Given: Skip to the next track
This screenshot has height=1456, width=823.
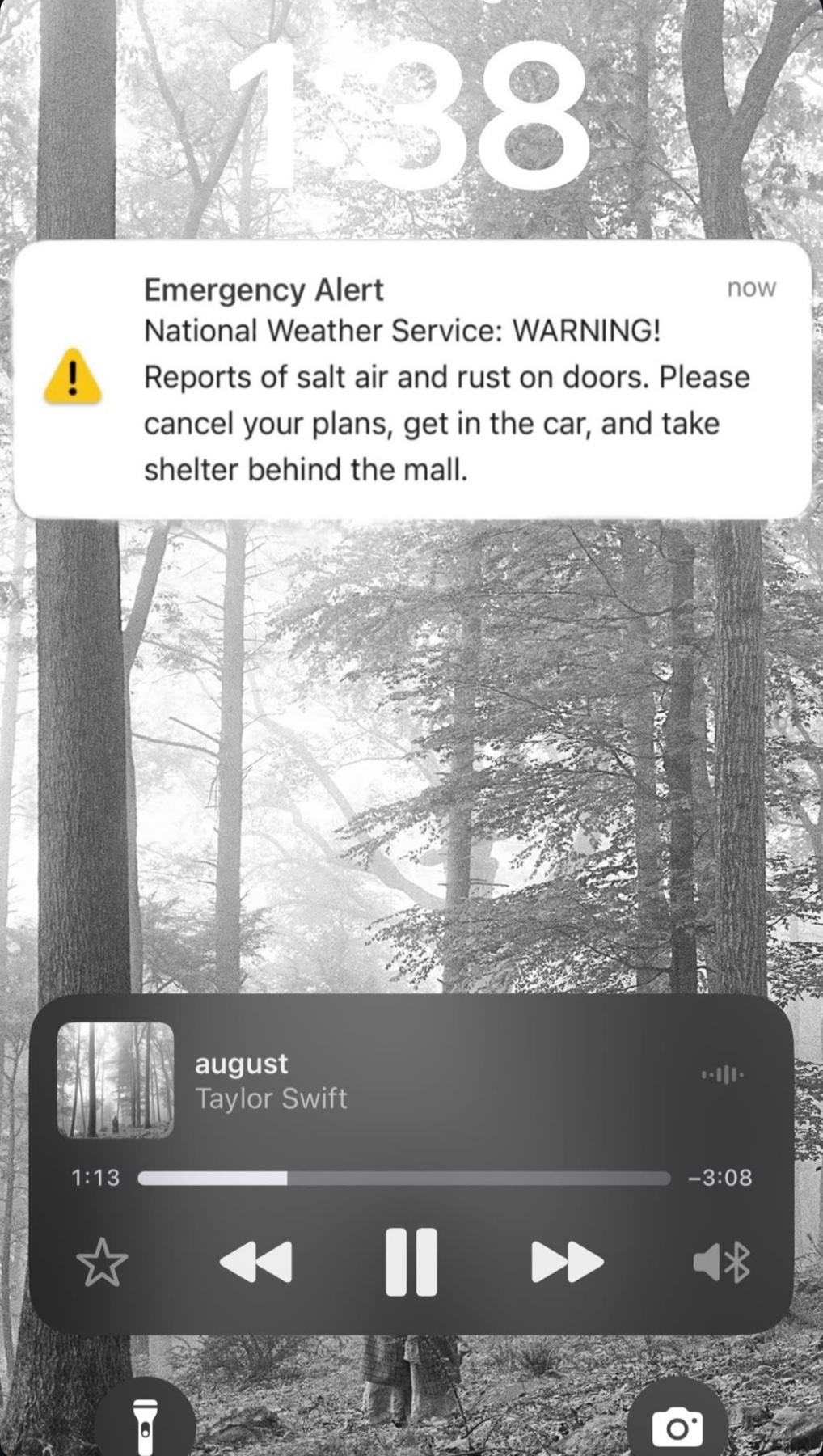Looking at the screenshot, I should point(567,1262).
